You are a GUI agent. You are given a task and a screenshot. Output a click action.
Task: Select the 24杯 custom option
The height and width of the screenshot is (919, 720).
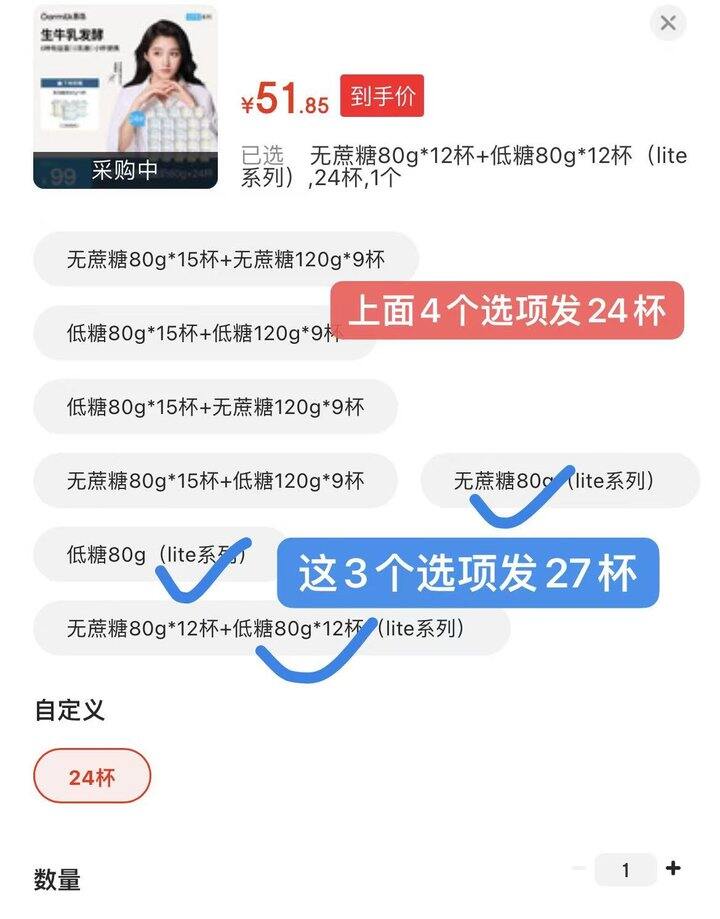coord(92,776)
